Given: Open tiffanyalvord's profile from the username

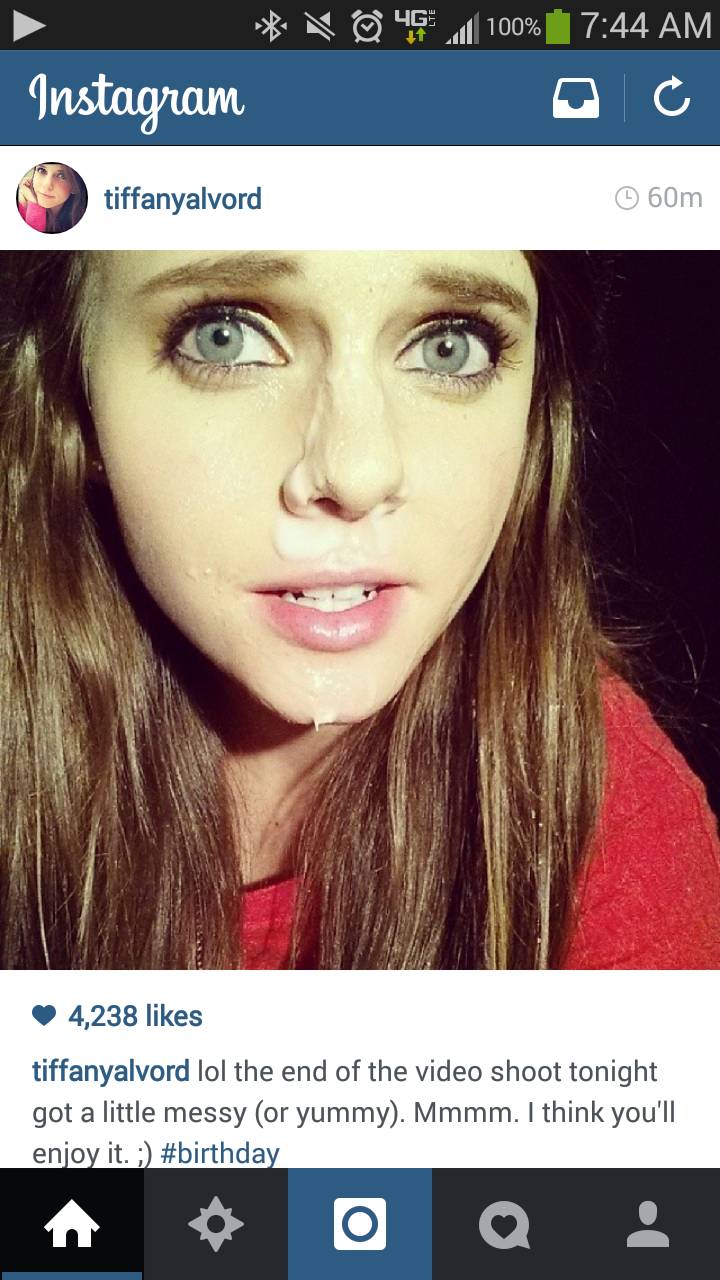Looking at the screenshot, I should point(180,198).
